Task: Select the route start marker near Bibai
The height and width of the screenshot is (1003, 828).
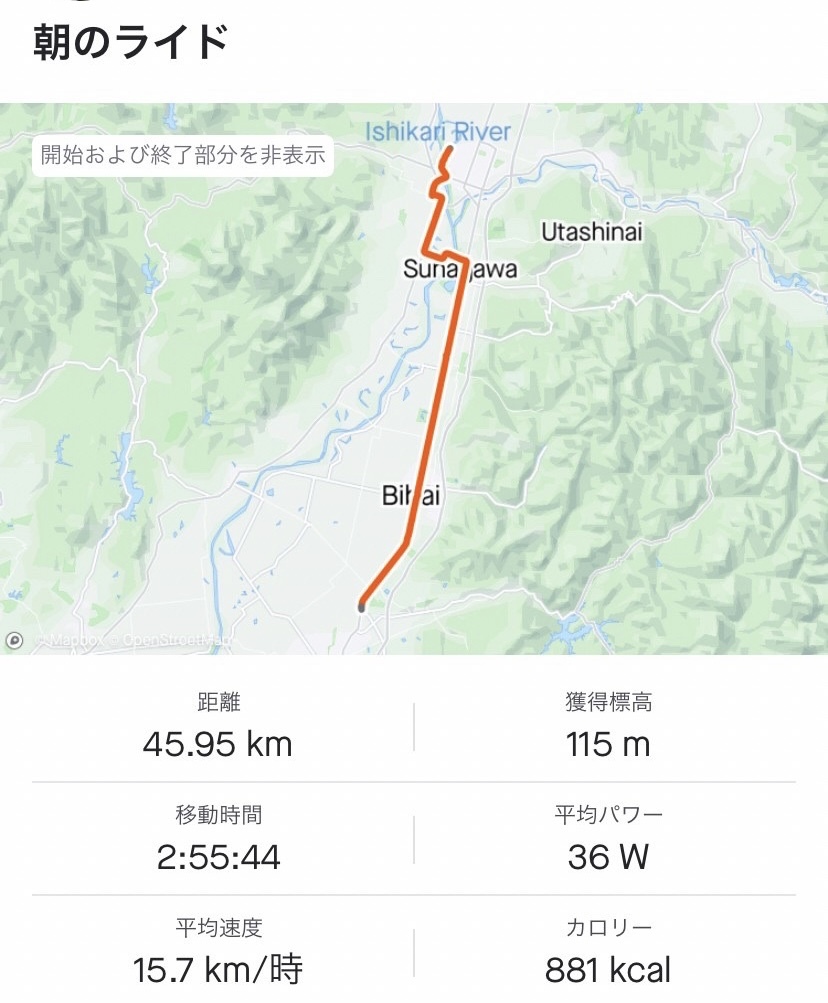Action: (x=361, y=607)
